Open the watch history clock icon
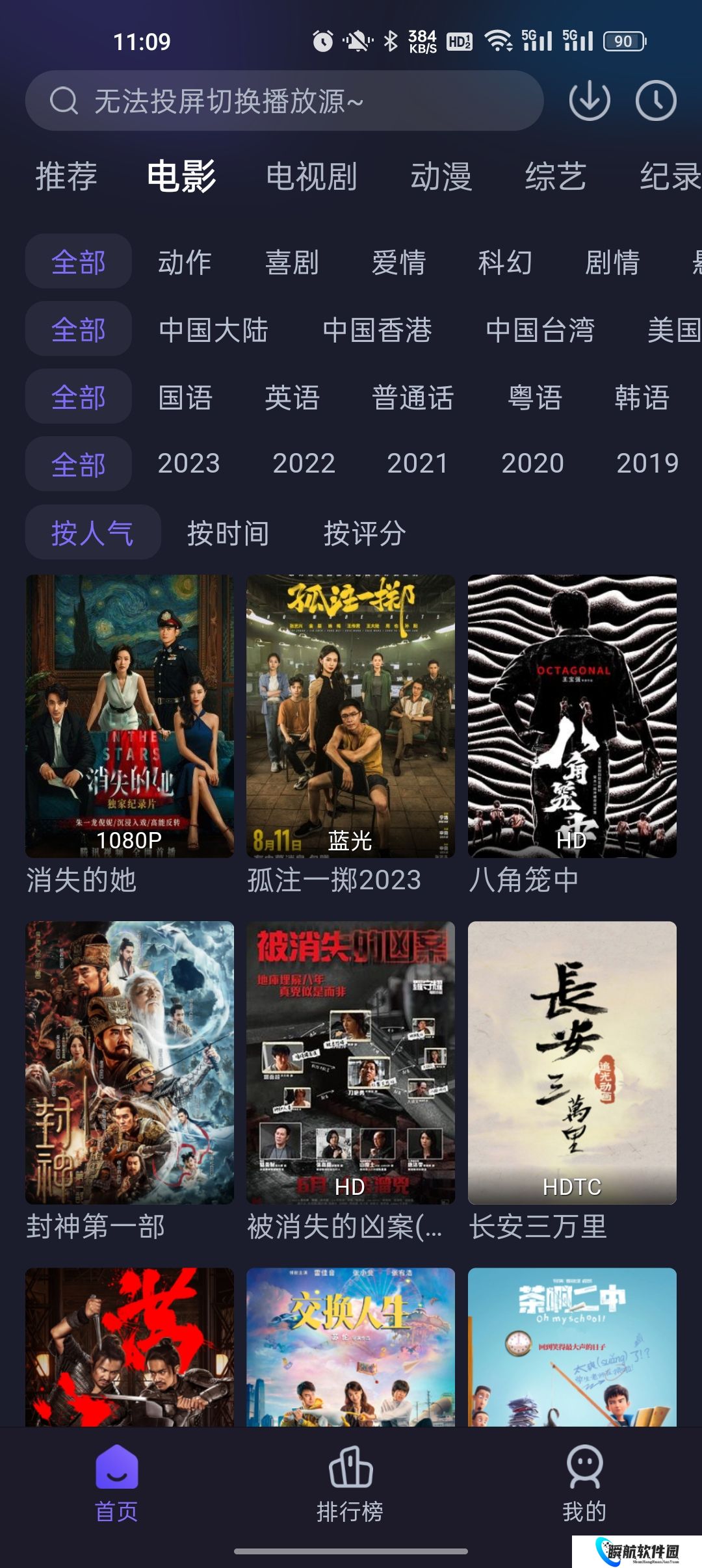Image resolution: width=702 pixels, height=1568 pixels. coord(655,101)
